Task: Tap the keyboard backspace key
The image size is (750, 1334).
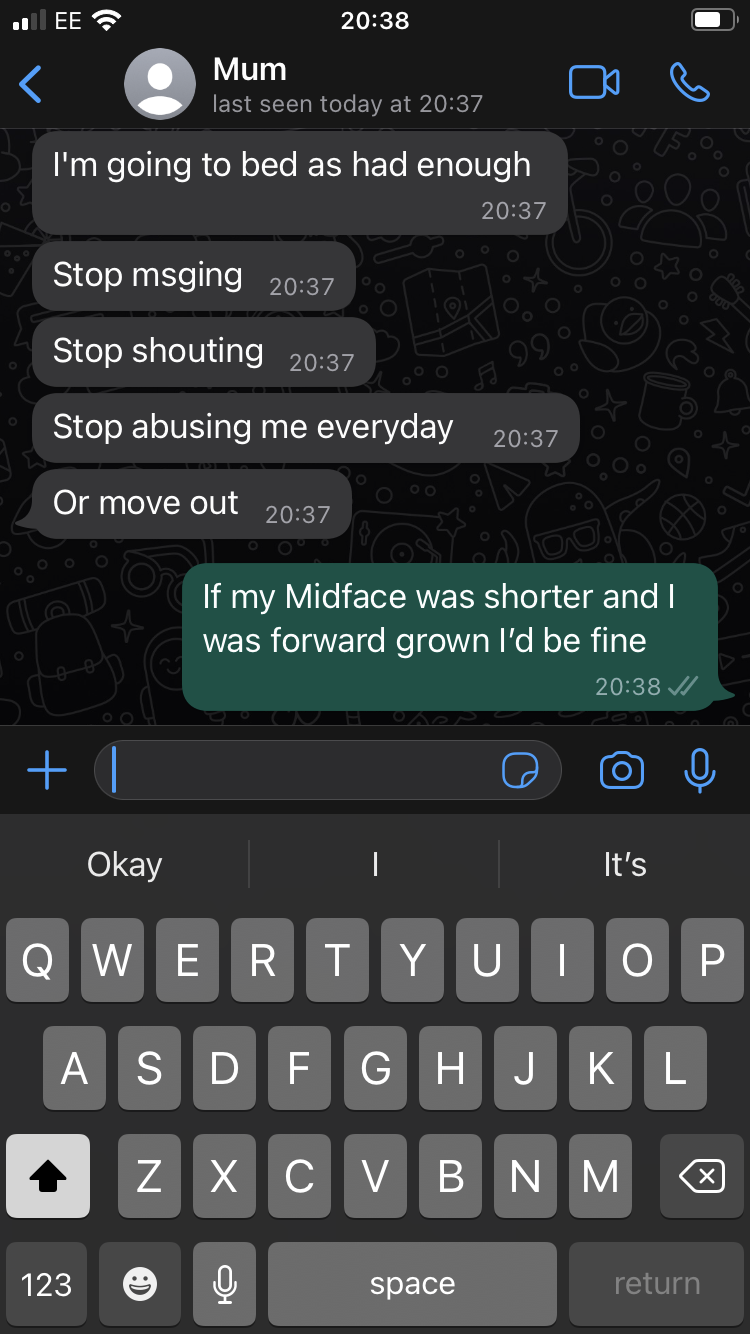Action: coord(702,1175)
